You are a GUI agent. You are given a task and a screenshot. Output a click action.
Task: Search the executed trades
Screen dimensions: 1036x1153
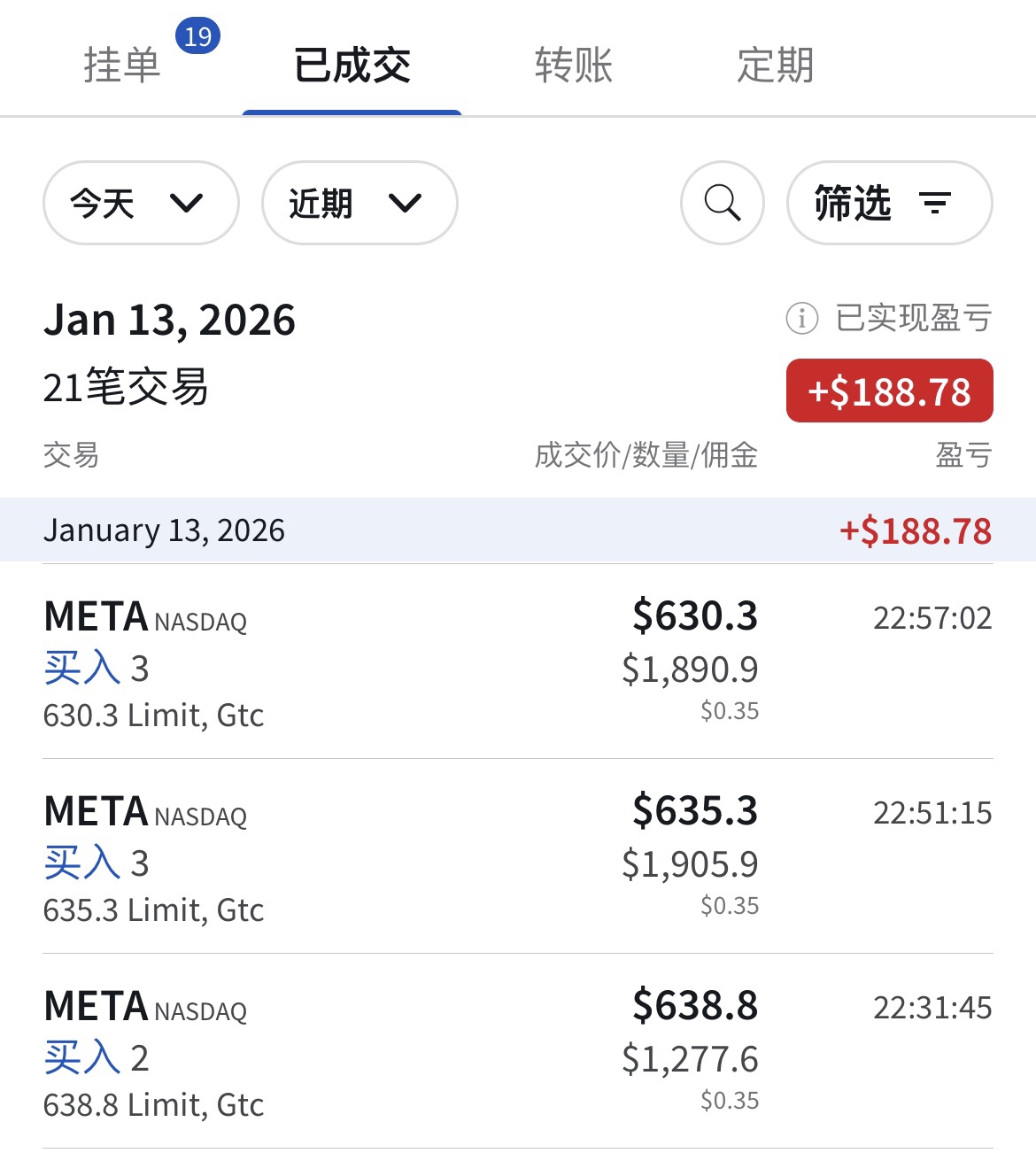point(722,203)
